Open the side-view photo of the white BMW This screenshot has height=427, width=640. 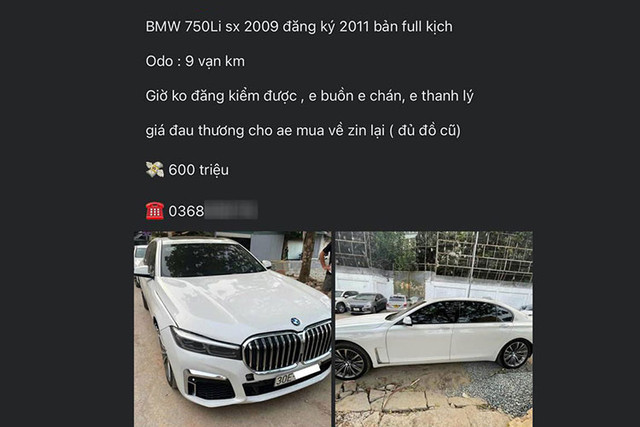[433, 328]
